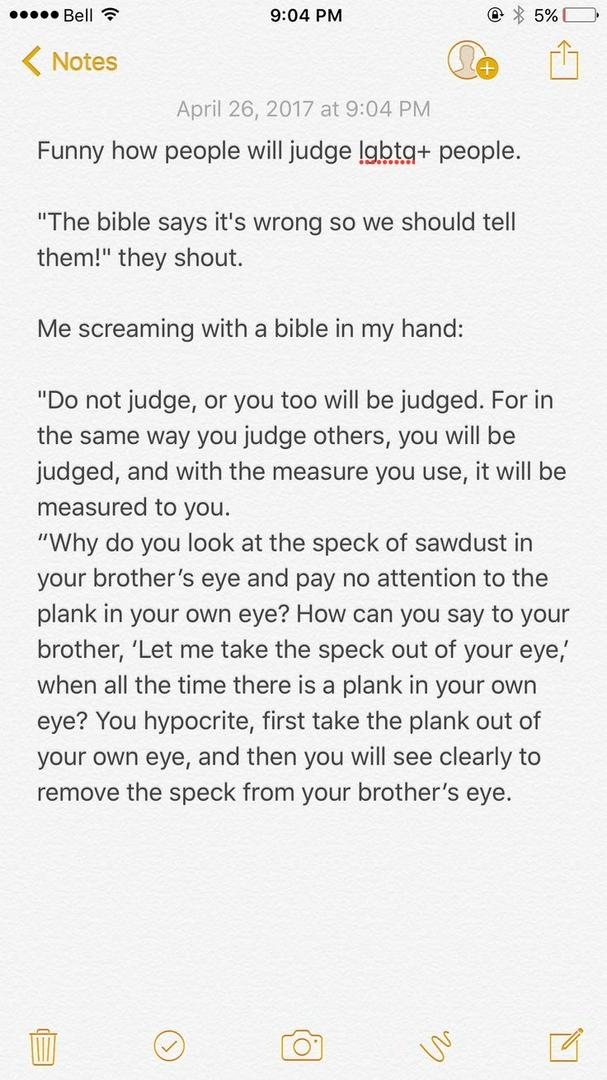This screenshot has width=607, height=1080.
Task: Start a sketch with the drawing icon
Action: pos(436,1045)
